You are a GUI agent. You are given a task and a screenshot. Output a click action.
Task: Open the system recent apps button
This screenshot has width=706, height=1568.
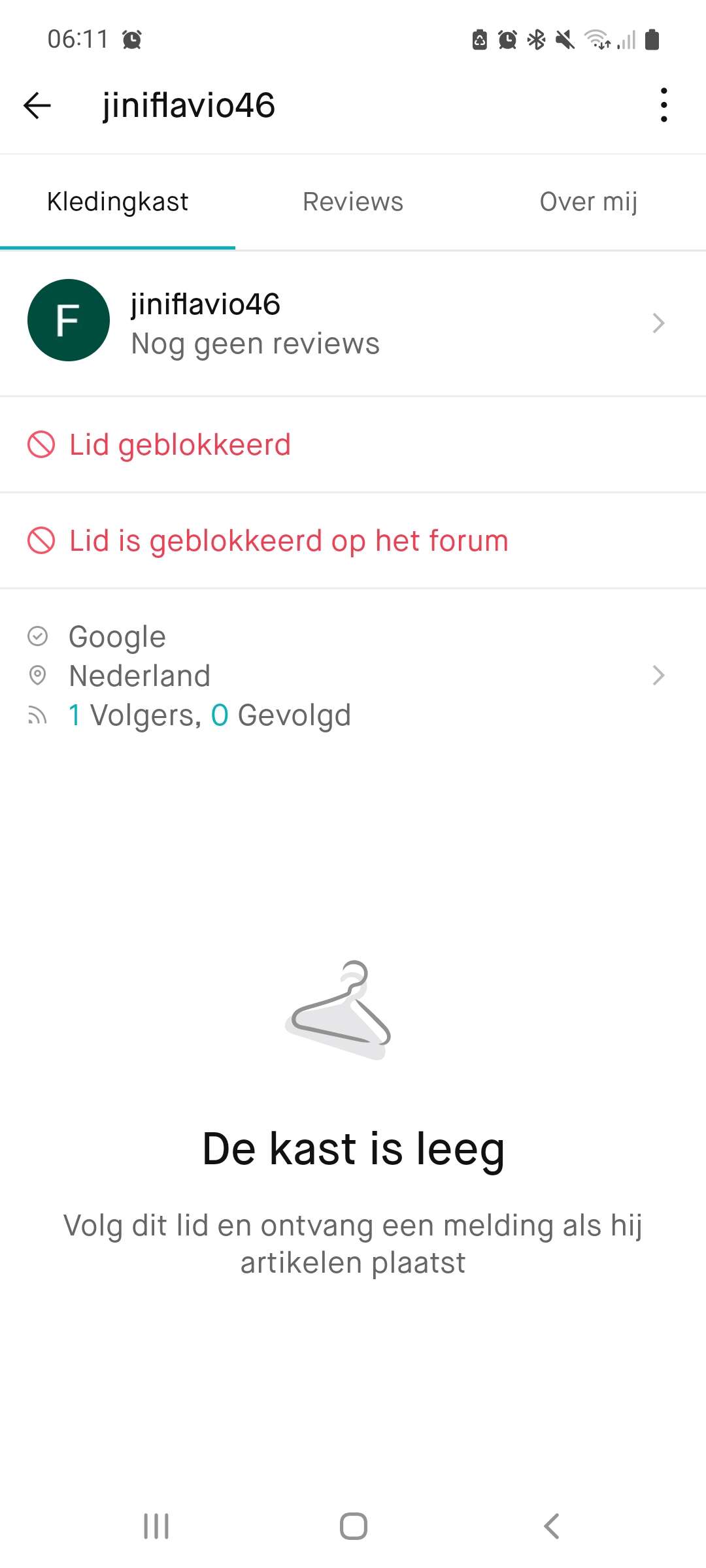click(x=156, y=1526)
